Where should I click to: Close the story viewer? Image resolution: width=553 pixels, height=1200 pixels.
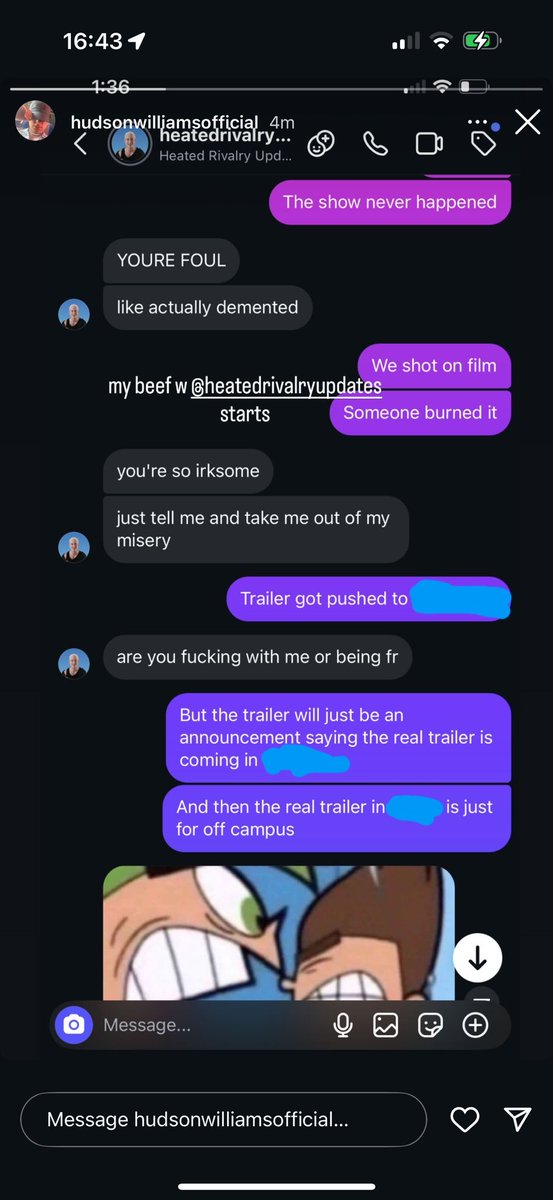[x=527, y=122]
